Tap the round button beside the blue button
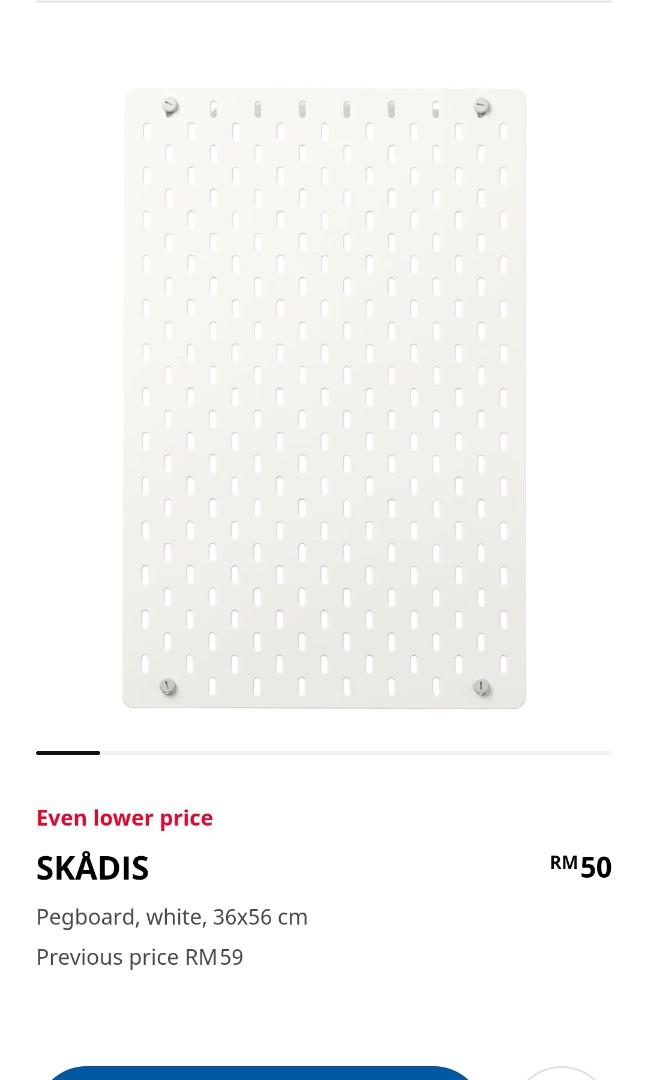648x1080 pixels. tap(561, 1074)
